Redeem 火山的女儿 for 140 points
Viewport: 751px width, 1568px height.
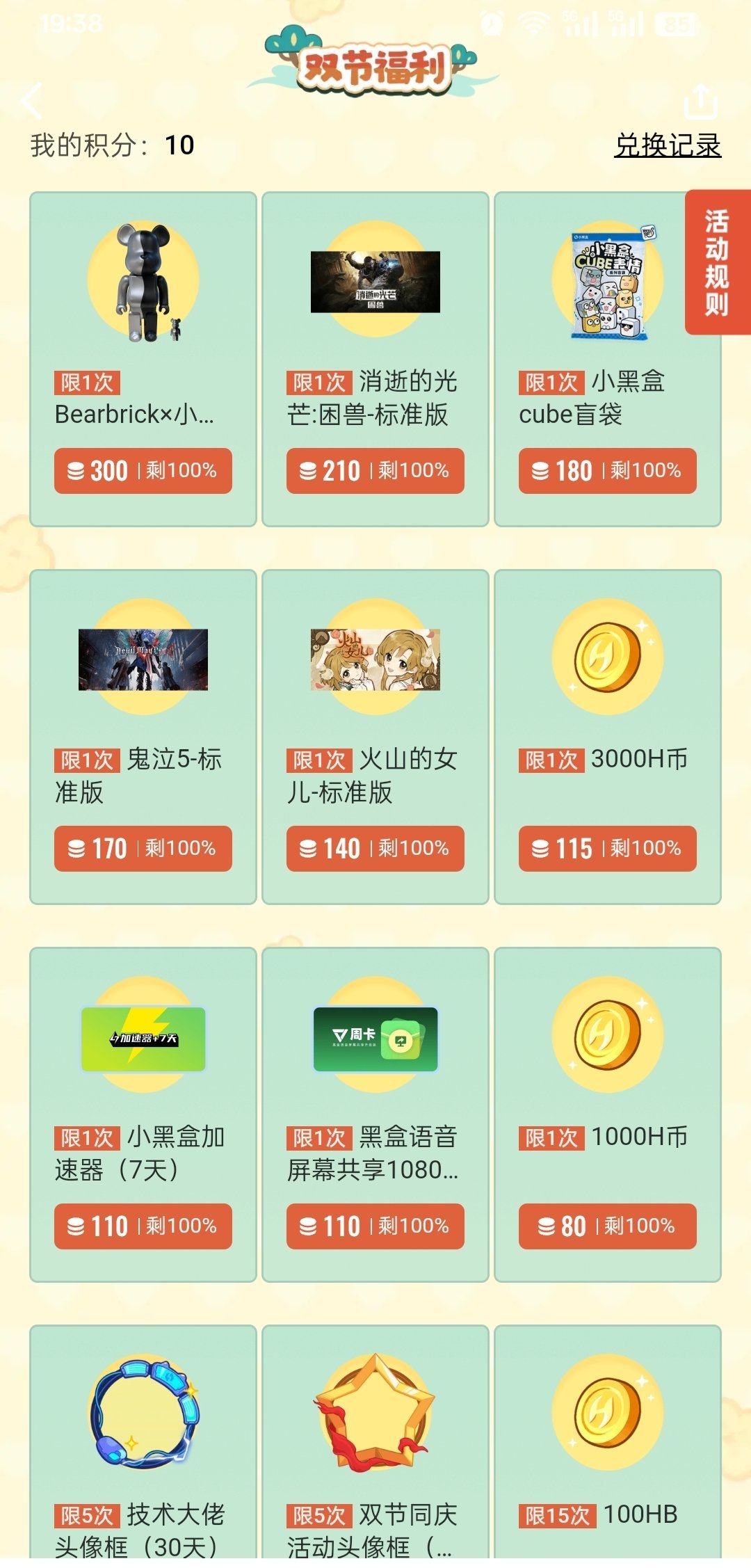tap(375, 849)
